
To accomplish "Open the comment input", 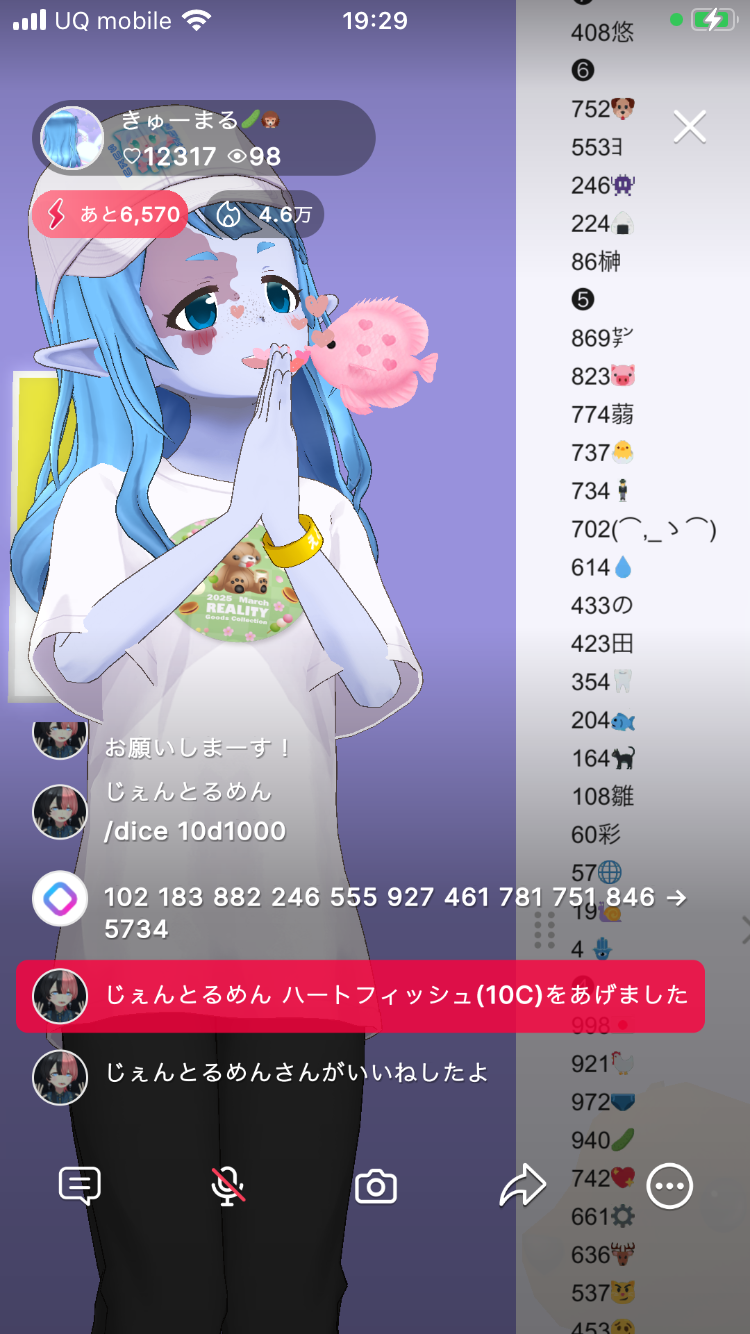I will [80, 1186].
